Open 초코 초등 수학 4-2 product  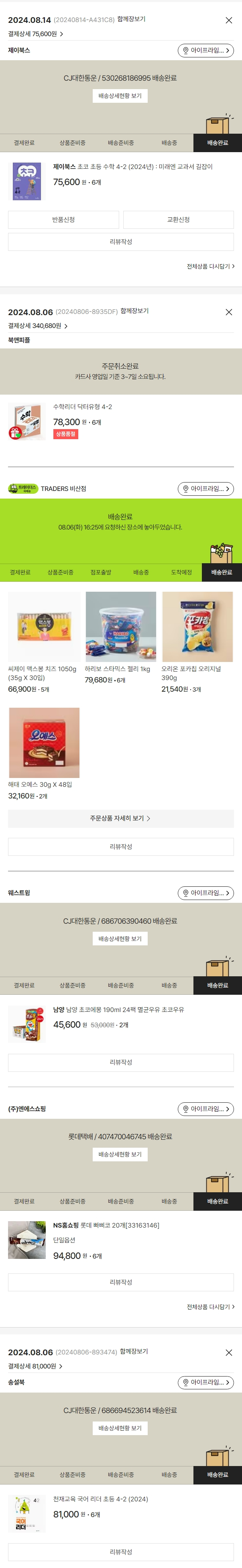click(x=132, y=167)
